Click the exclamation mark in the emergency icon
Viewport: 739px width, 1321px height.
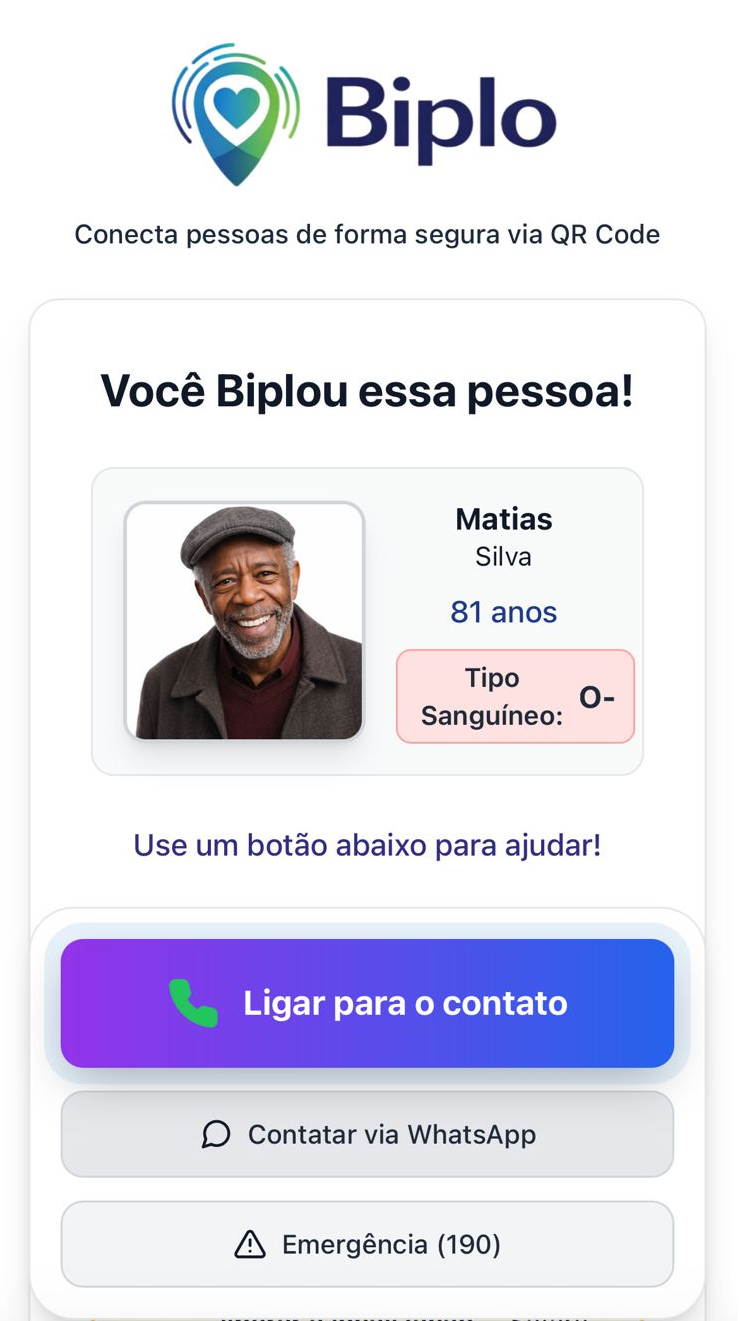pos(252,1246)
